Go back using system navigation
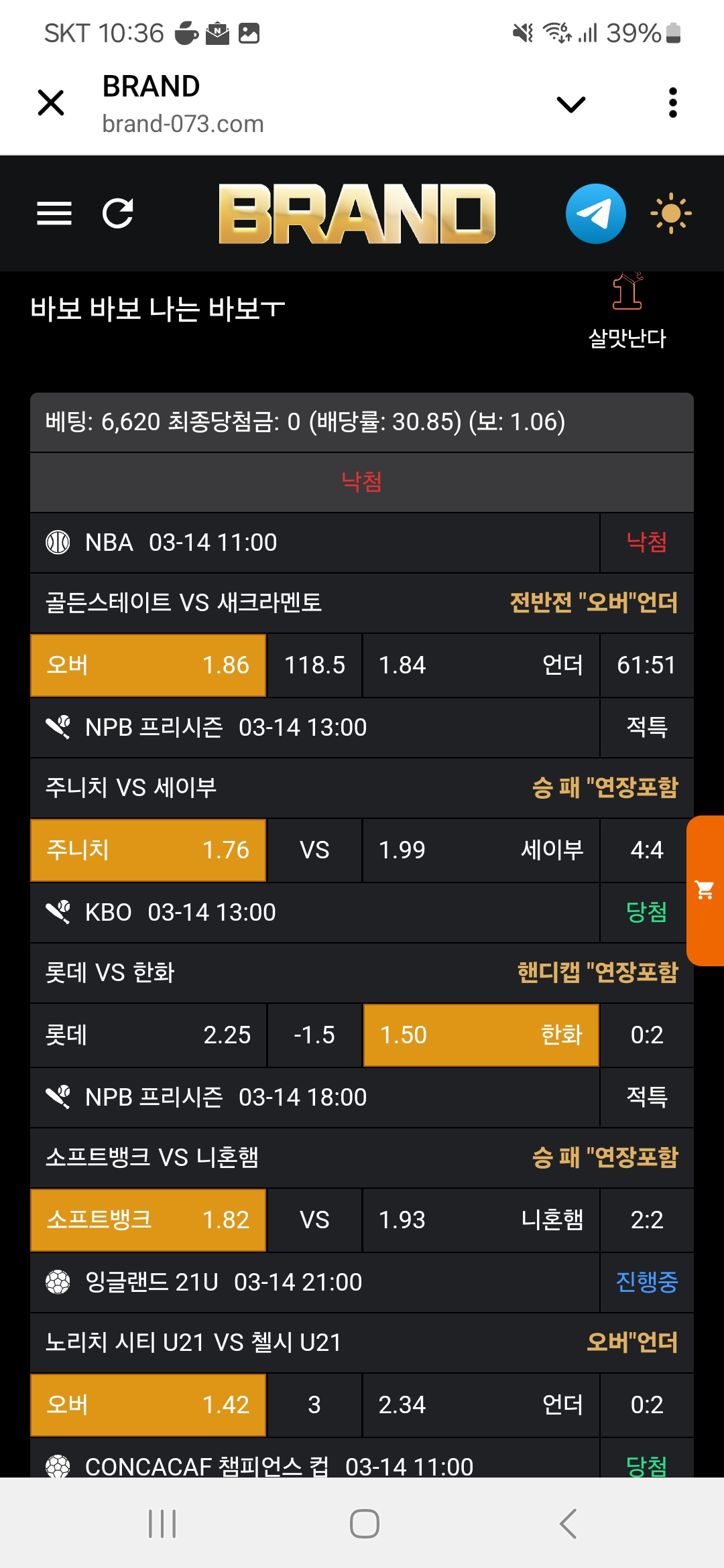Image resolution: width=724 pixels, height=1568 pixels. [x=568, y=1524]
